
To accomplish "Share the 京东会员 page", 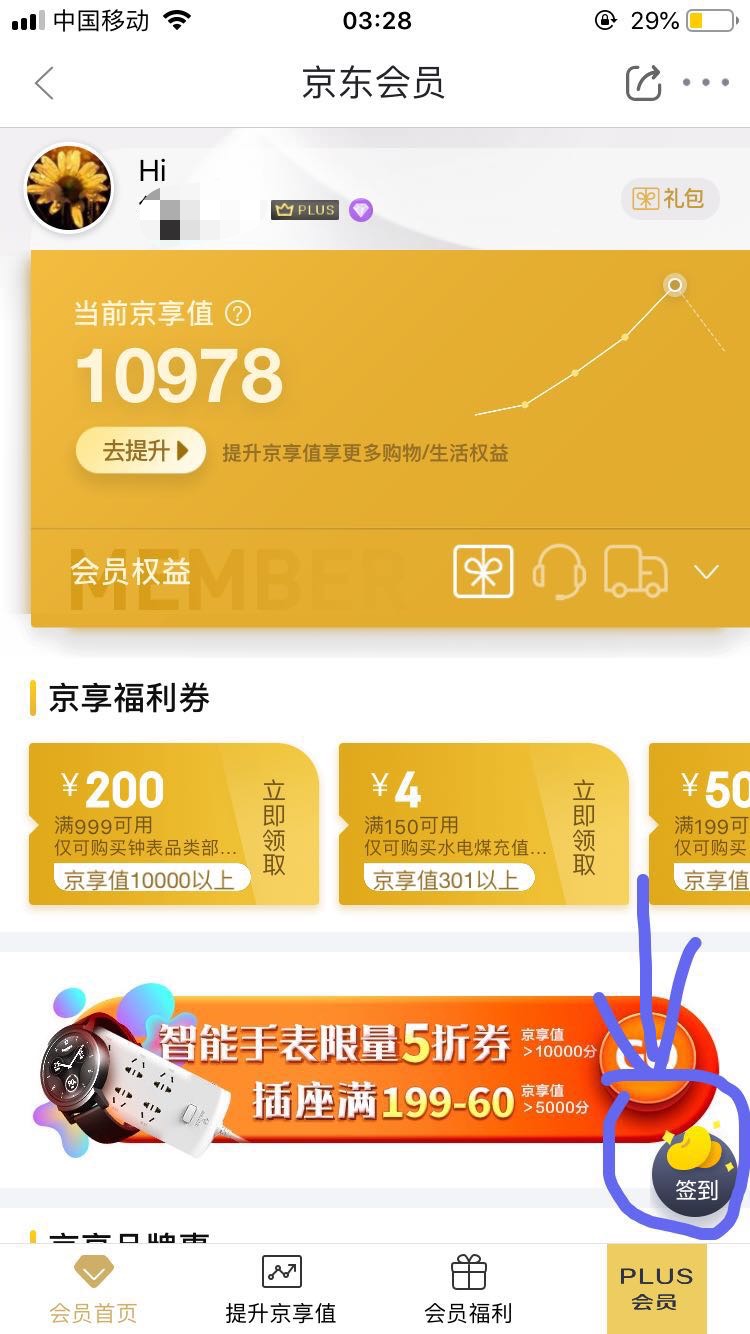I will [643, 83].
